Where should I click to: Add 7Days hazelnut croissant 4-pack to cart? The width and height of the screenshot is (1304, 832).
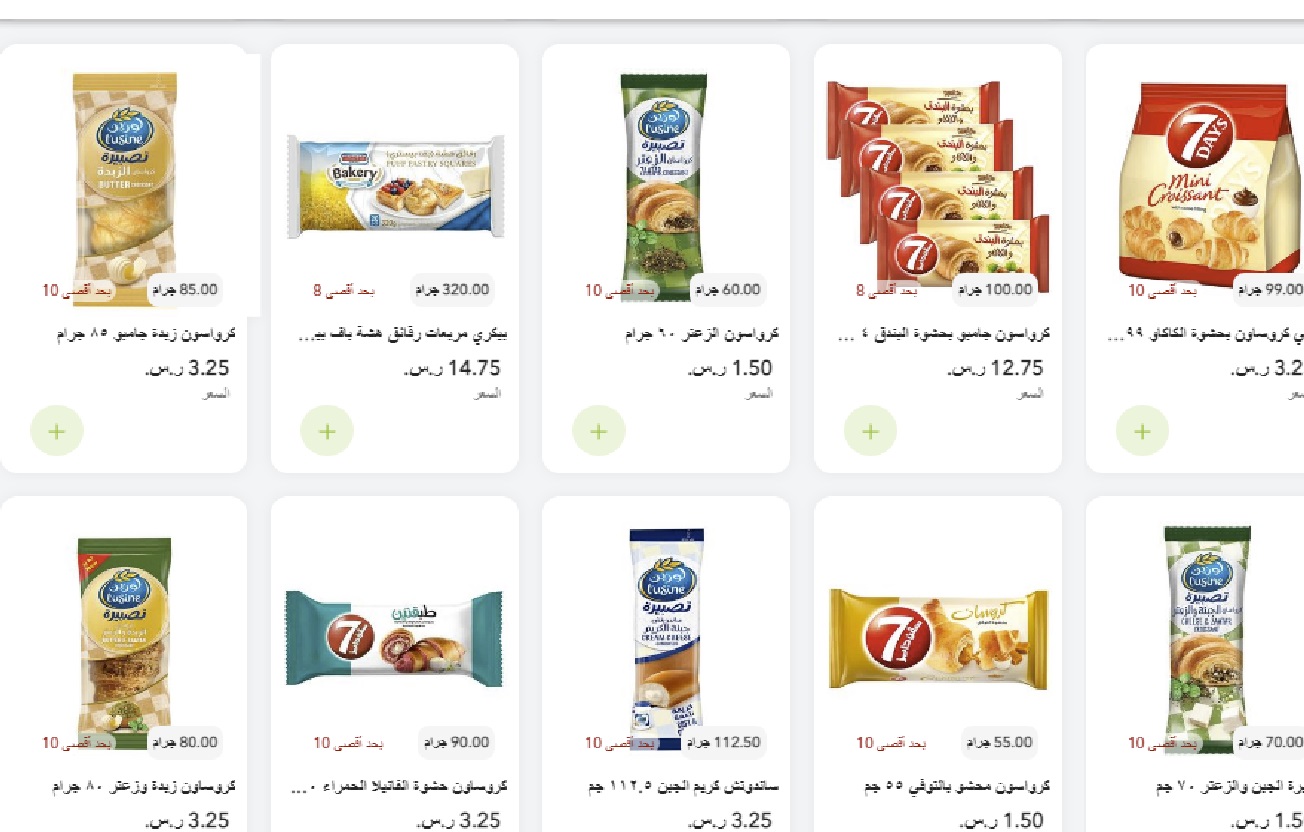pyautogui.click(x=871, y=432)
